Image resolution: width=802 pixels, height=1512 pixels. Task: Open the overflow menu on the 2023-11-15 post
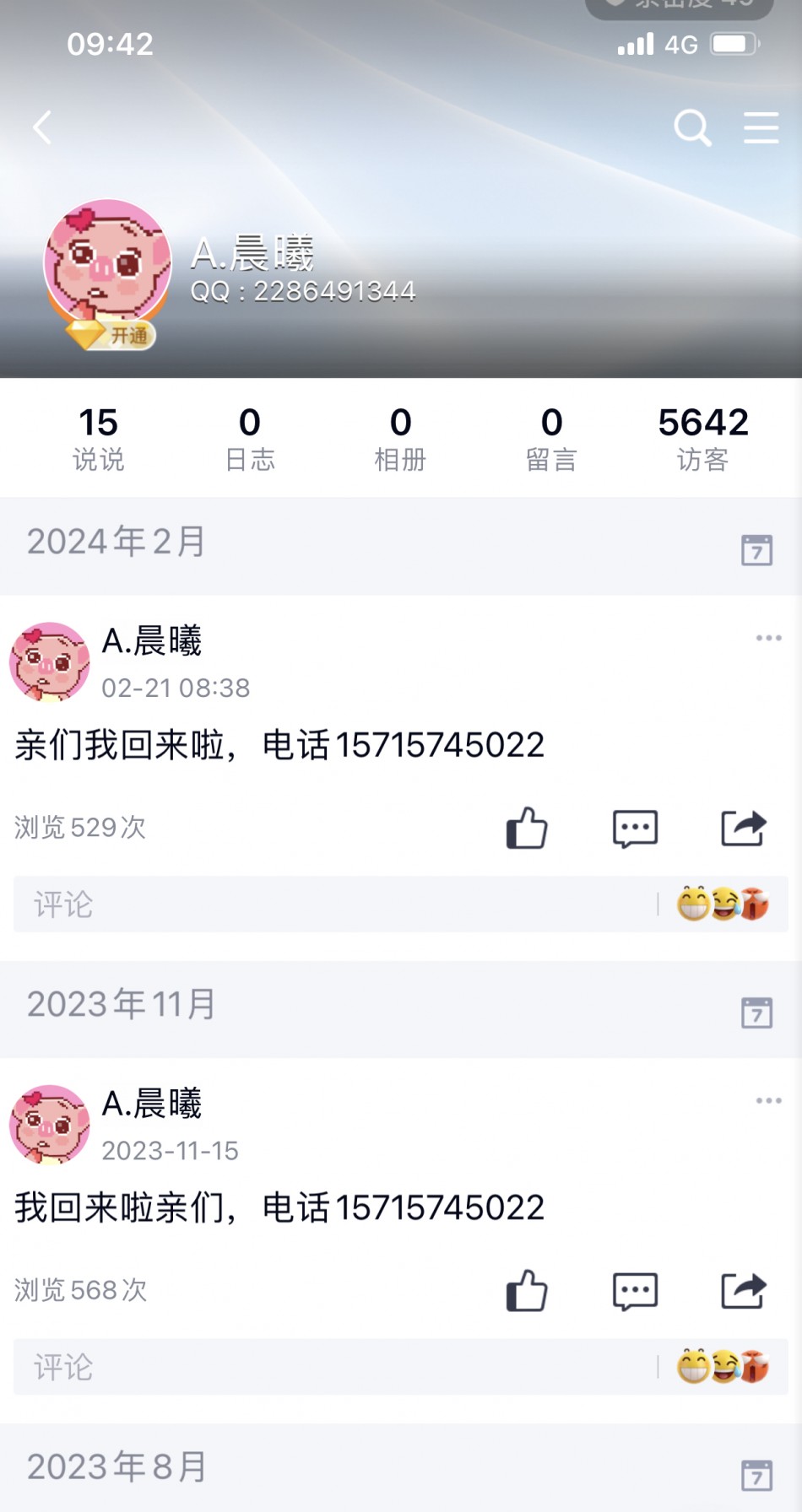point(768,1100)
